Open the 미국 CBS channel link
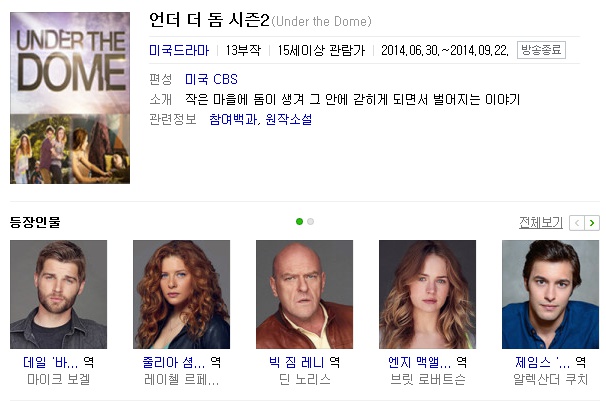The width and height of the screenshot is (606, 401). (211, 79)
